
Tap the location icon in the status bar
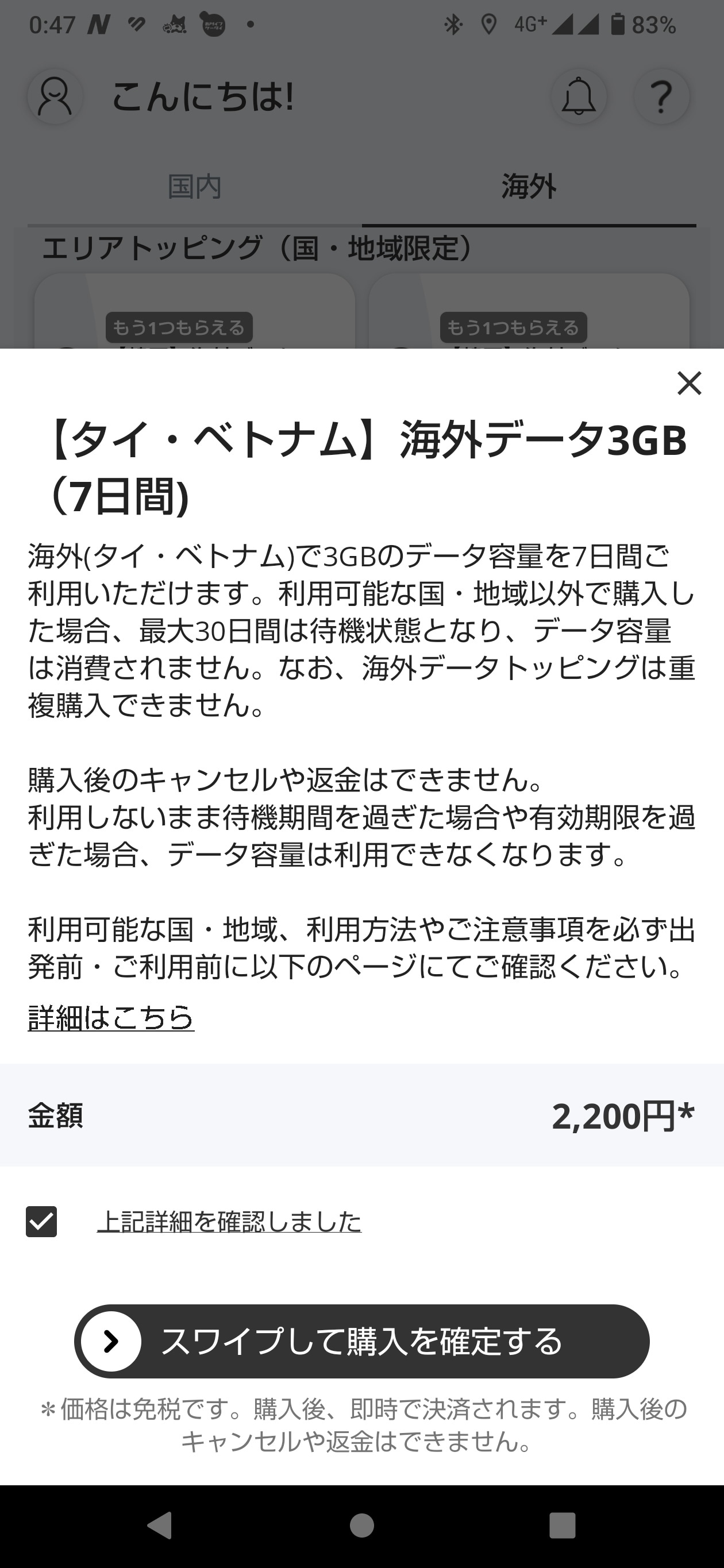pyautogui.click(x=491, y=24)
